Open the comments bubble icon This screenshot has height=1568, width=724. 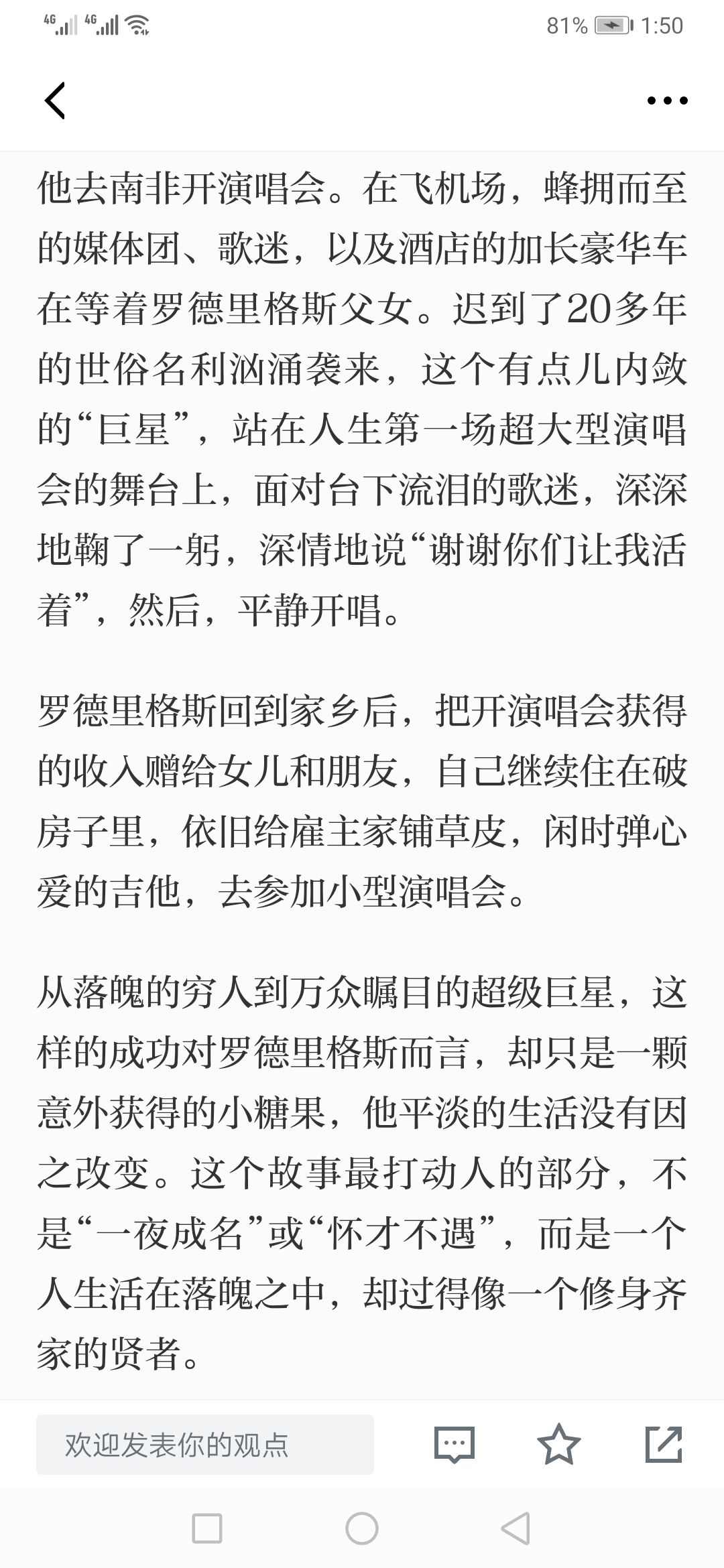(455, 1444)
